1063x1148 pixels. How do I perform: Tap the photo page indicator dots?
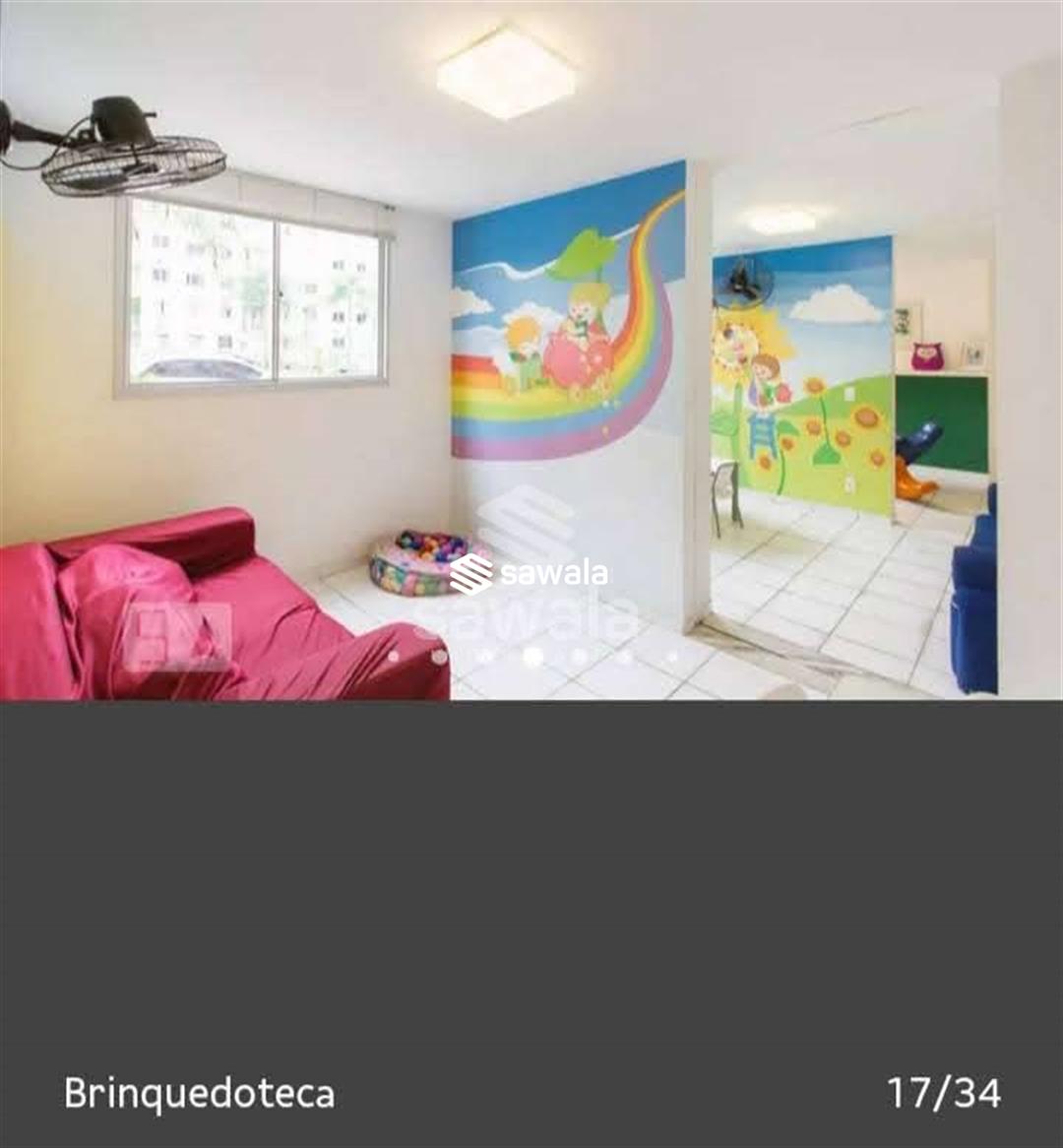(532, 656)
